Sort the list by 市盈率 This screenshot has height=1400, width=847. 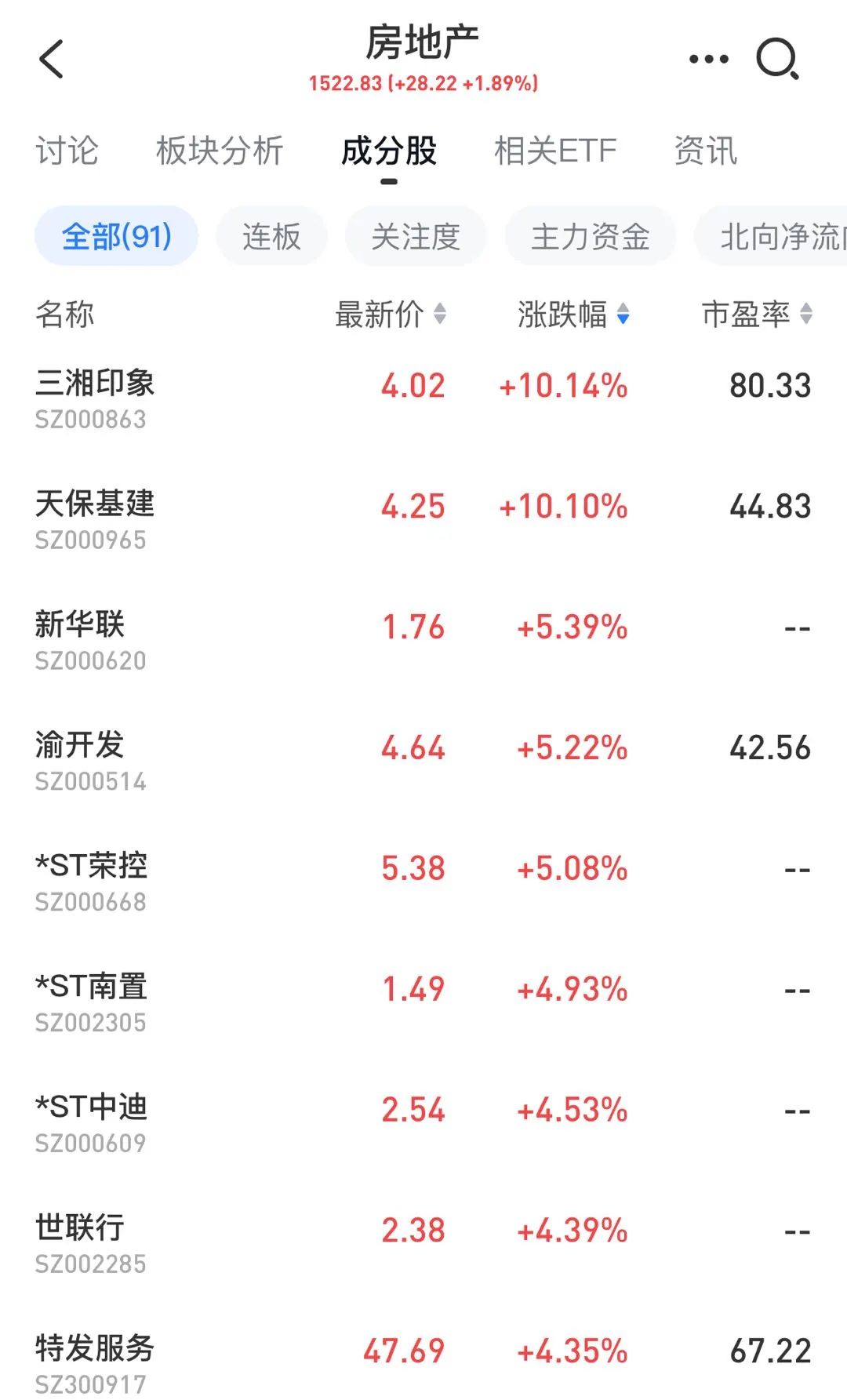(x=757, y=315)
